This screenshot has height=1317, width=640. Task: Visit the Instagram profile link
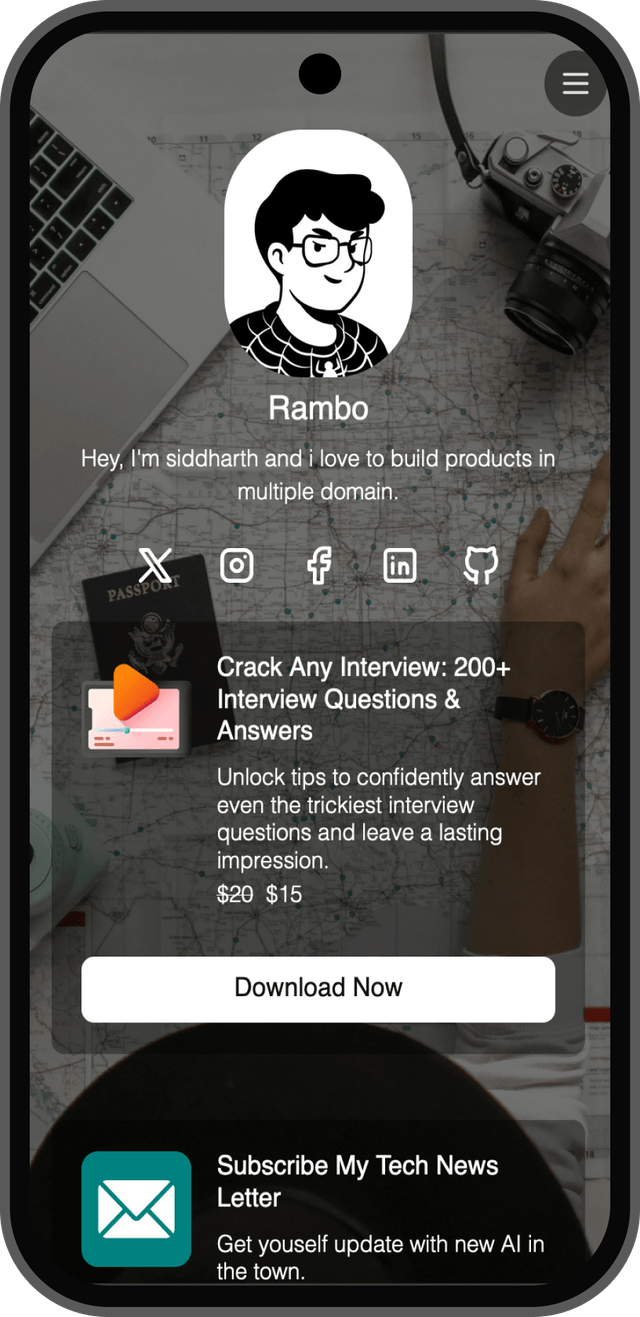pyautogui.click(x=237, y=566)
